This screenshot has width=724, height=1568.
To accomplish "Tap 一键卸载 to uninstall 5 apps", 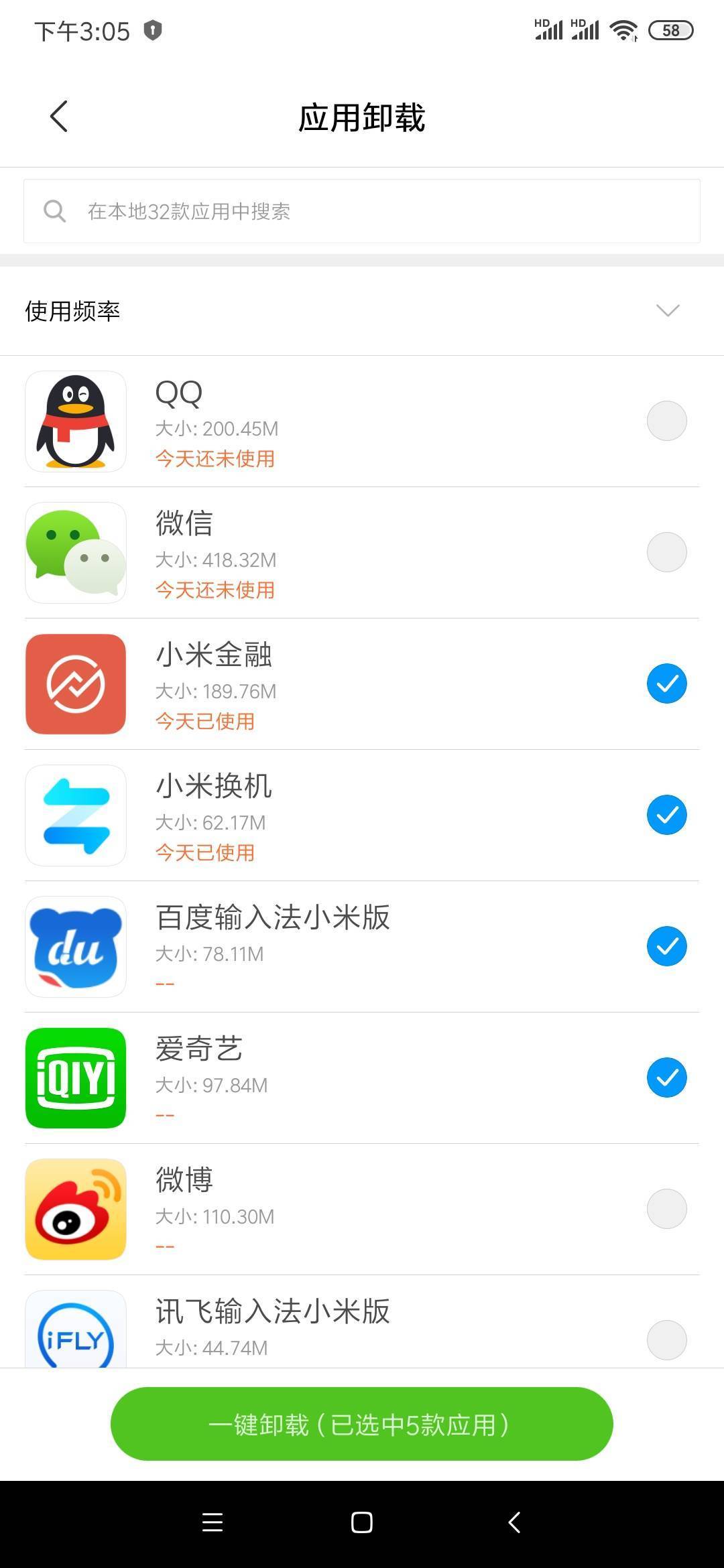I will click(362, 1425).
